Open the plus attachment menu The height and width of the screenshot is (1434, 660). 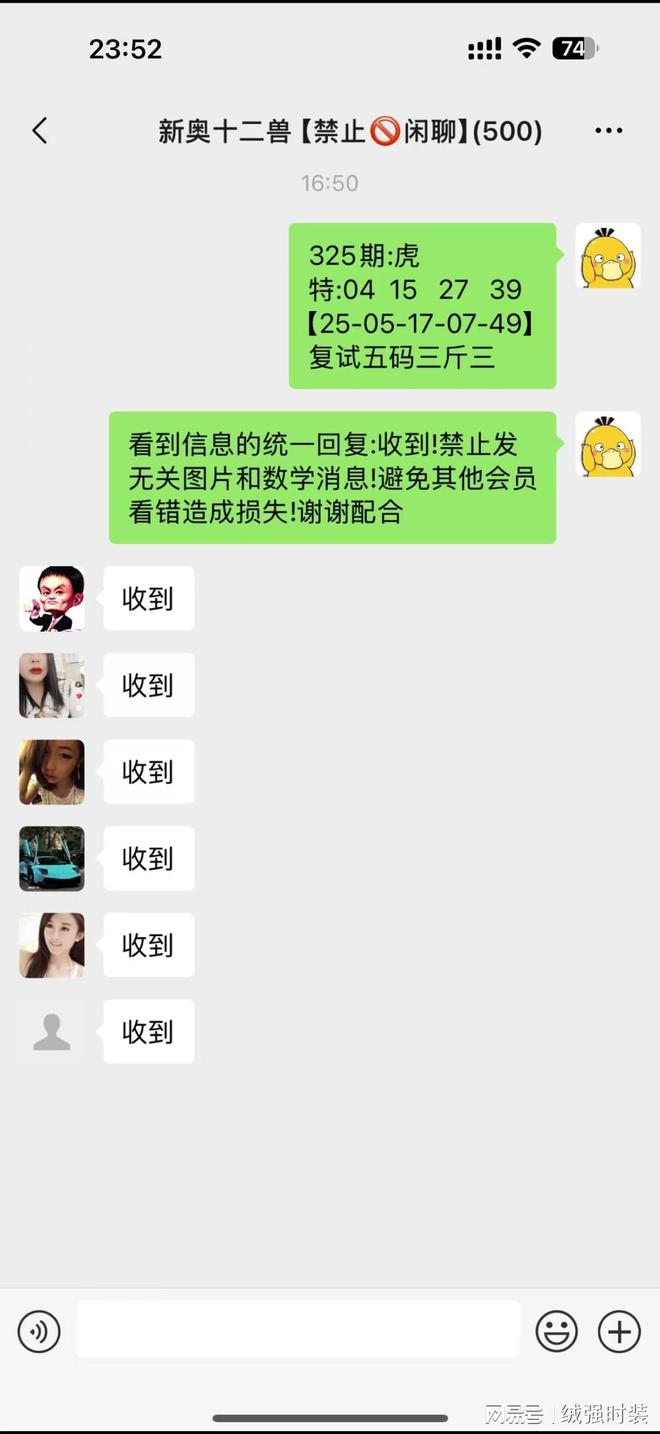click(x=619, y=1331)
